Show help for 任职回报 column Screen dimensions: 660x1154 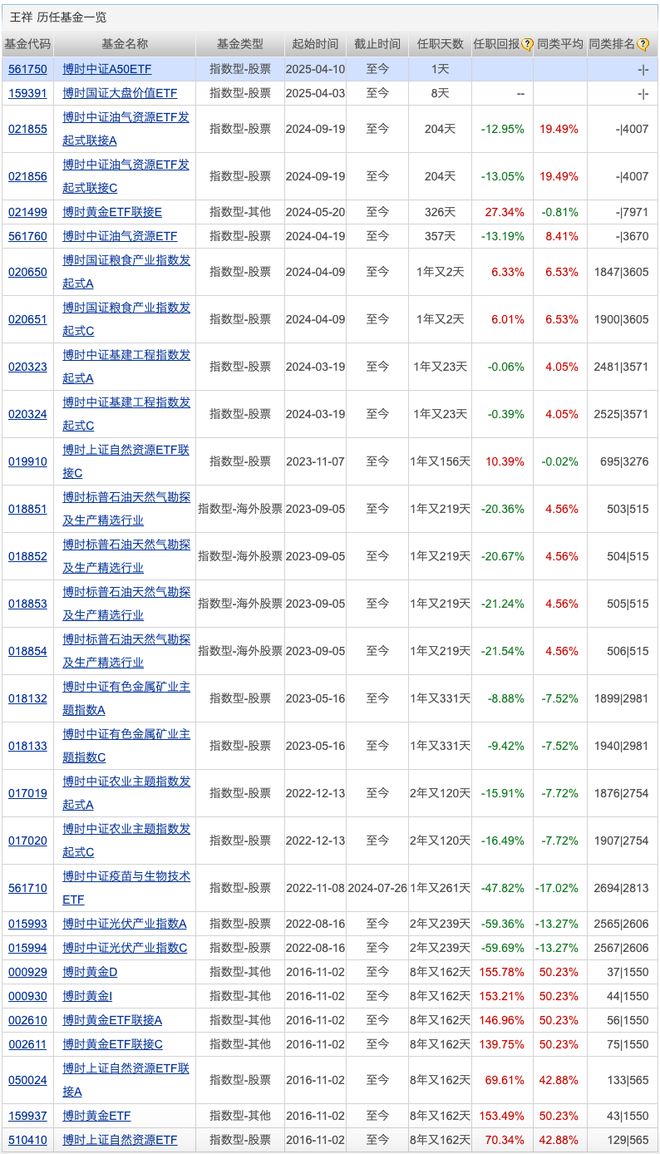tap(527, 44)
